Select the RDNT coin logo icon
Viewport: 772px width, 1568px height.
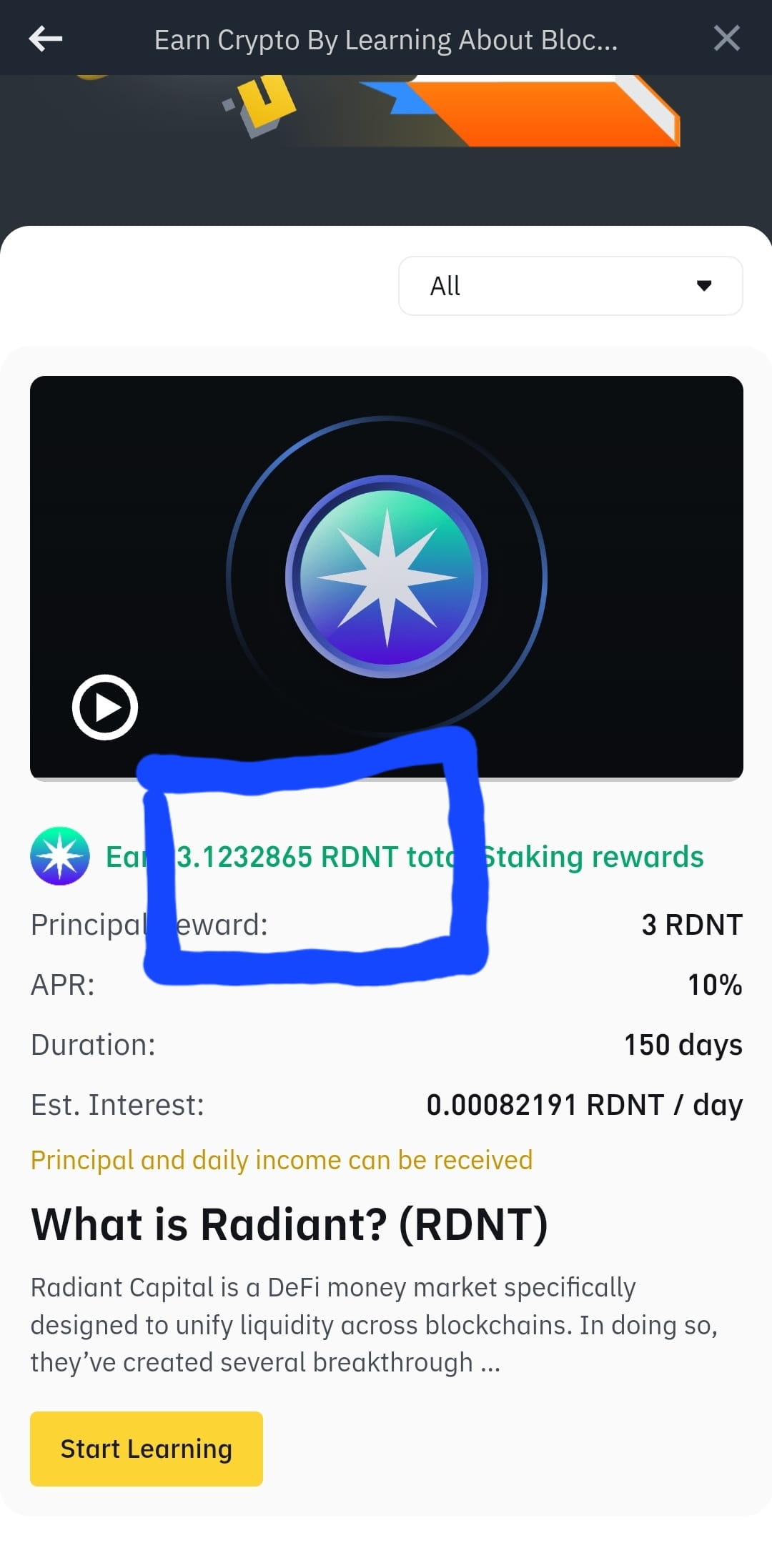tap(61, 857)
